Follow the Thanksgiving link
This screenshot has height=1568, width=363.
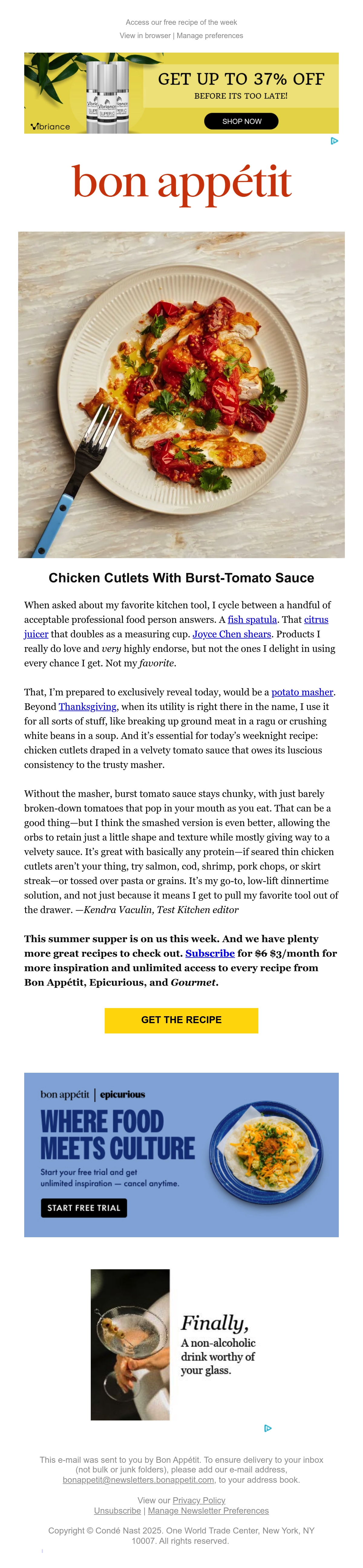[87, 707]
